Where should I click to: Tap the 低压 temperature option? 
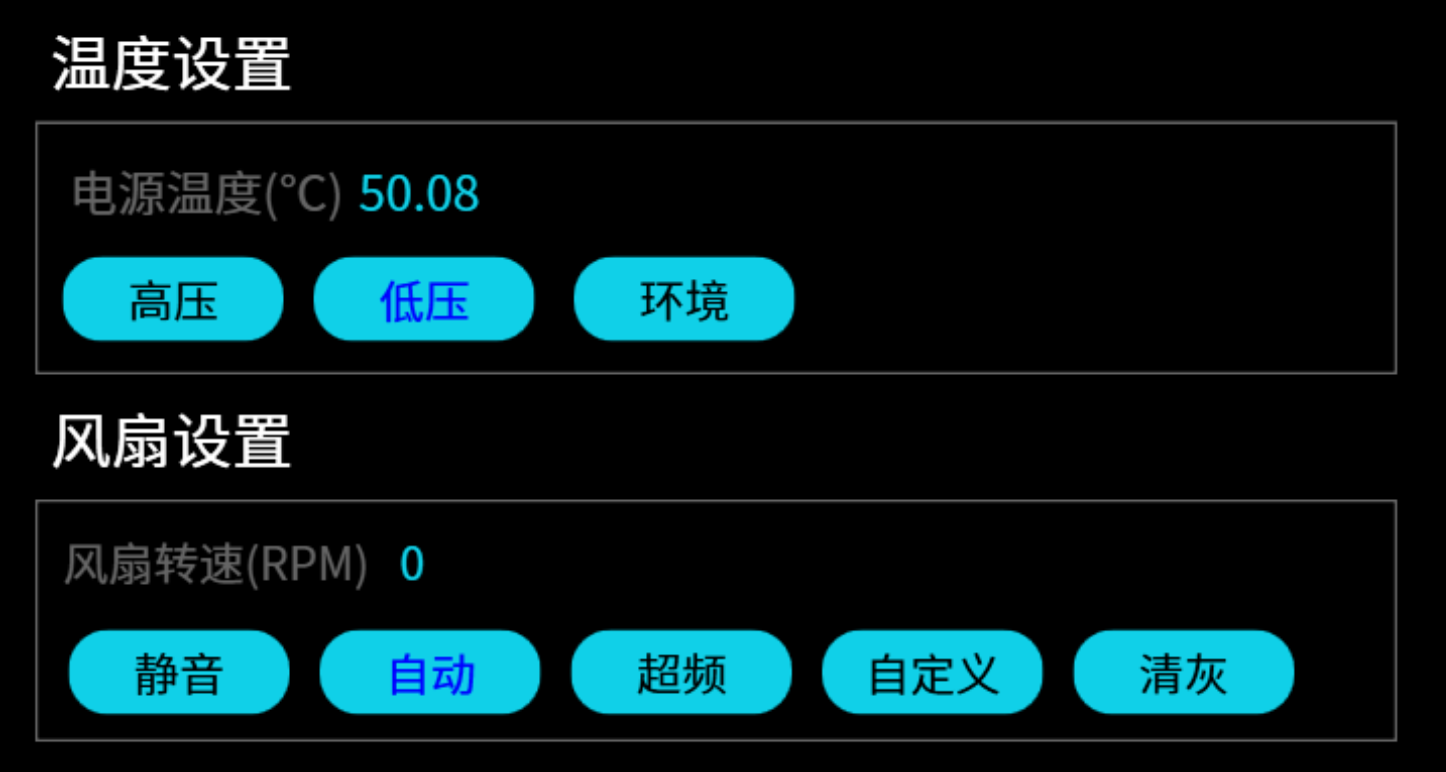tap(424, 300)
